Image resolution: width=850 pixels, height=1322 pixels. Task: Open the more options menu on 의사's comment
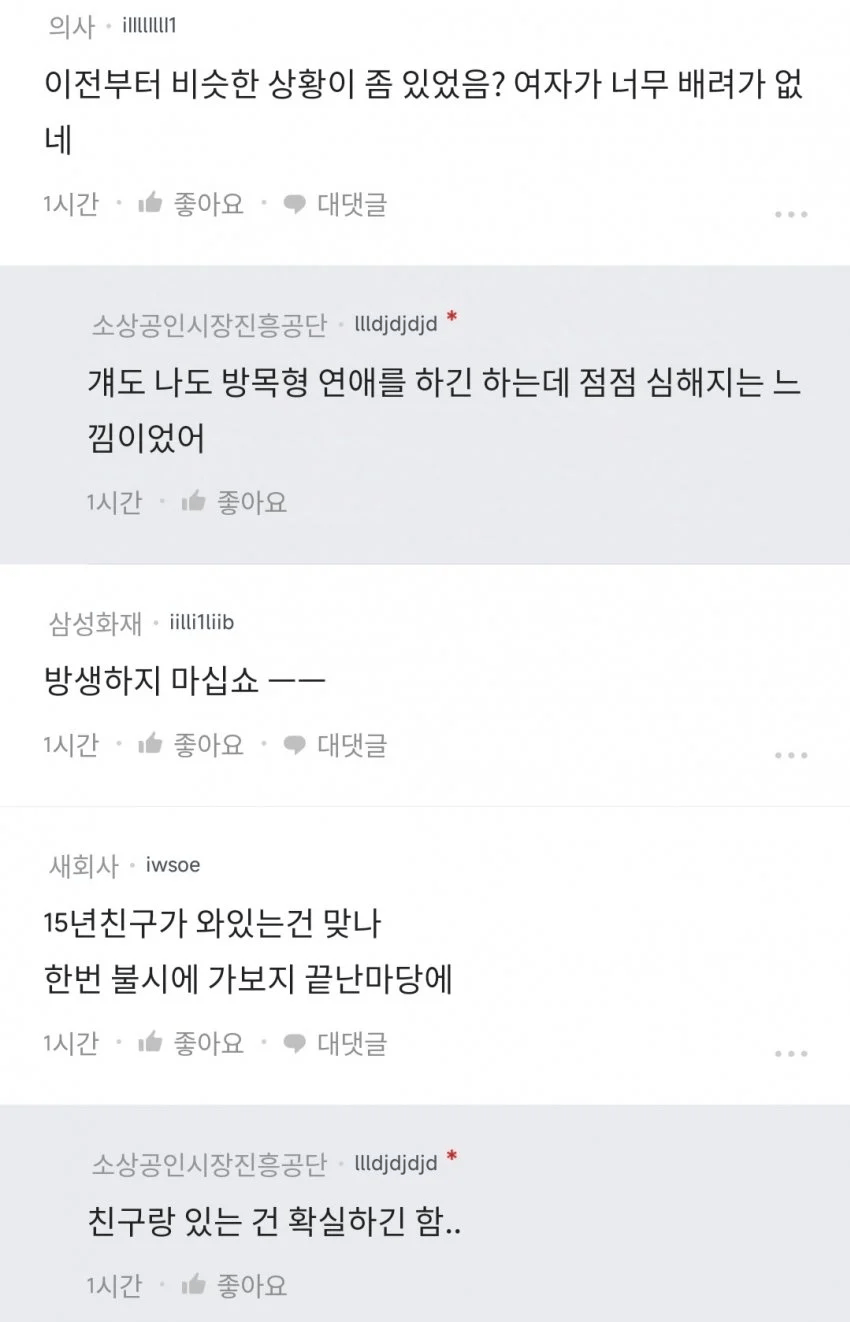click(x=791, y=212)
